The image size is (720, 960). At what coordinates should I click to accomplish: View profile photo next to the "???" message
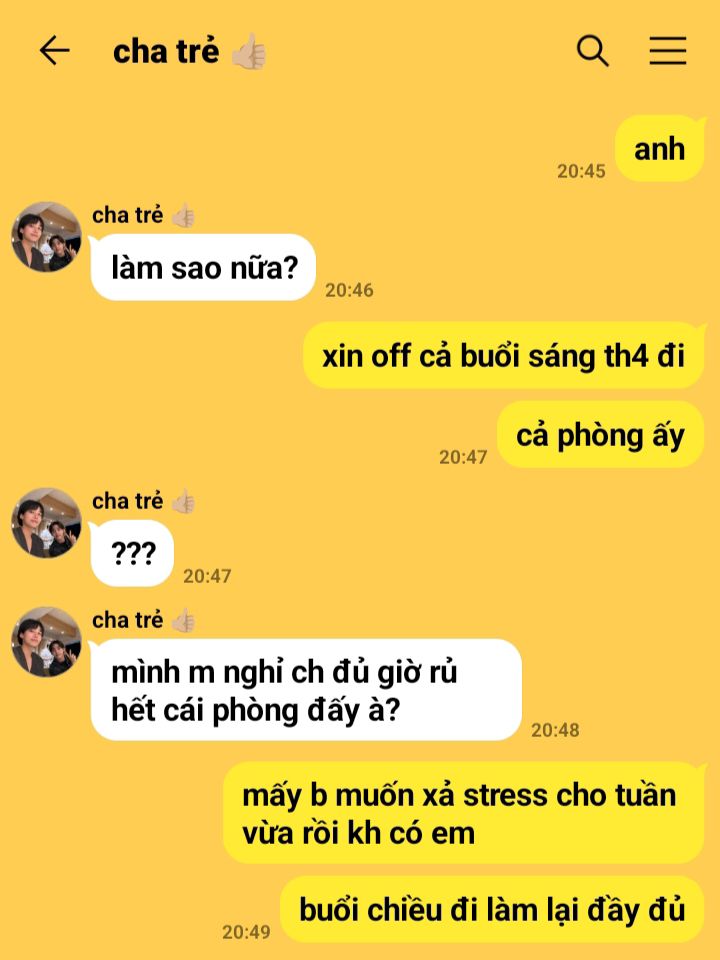click(46, 523)
